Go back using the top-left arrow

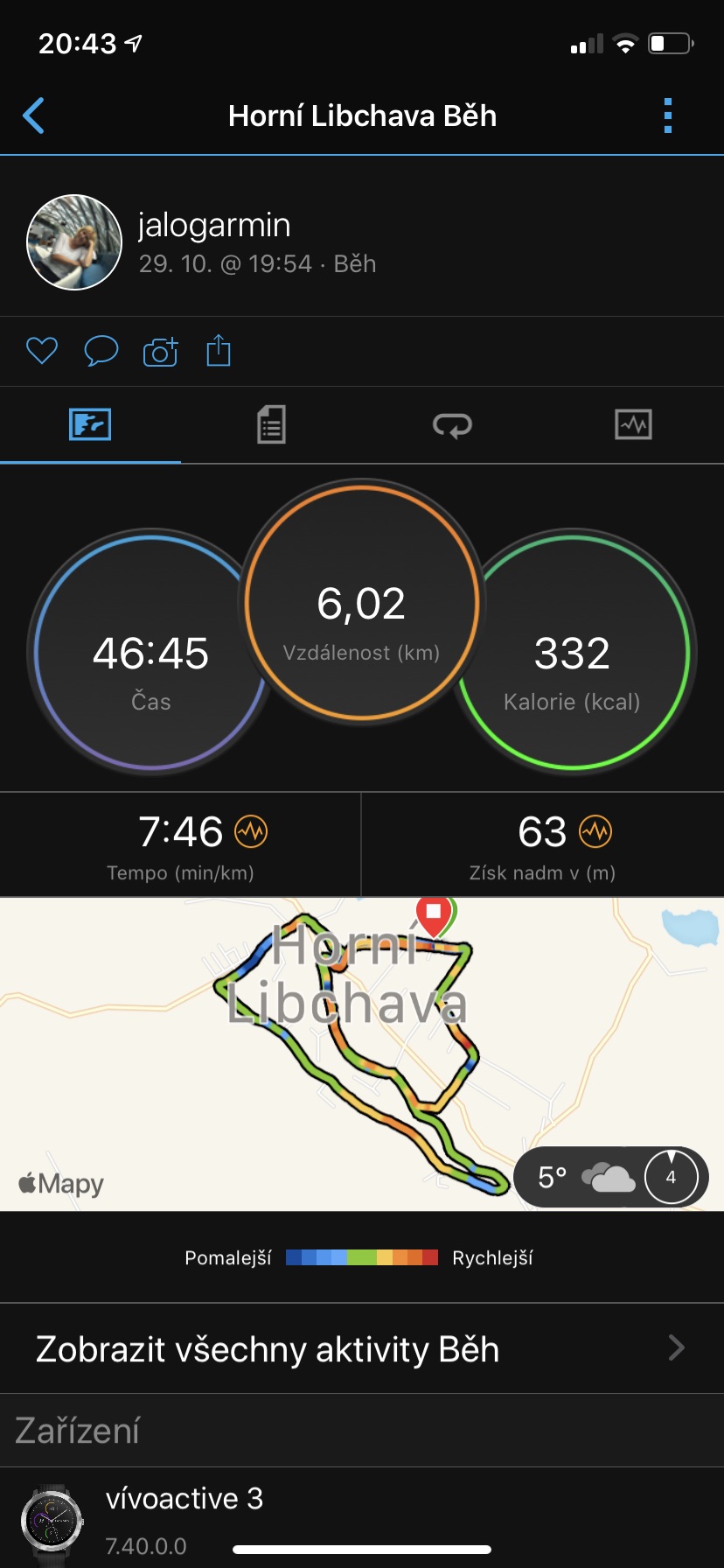[33, 115]
